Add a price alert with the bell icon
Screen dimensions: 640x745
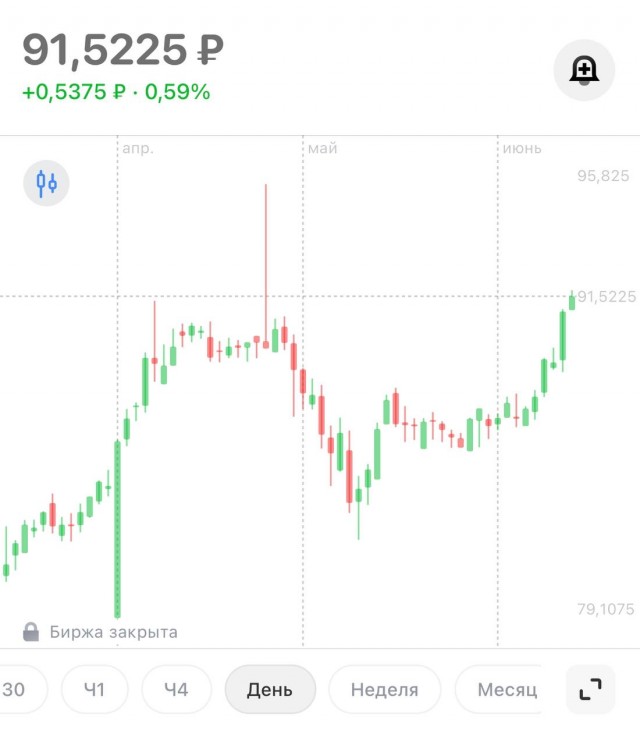point(584,70)
